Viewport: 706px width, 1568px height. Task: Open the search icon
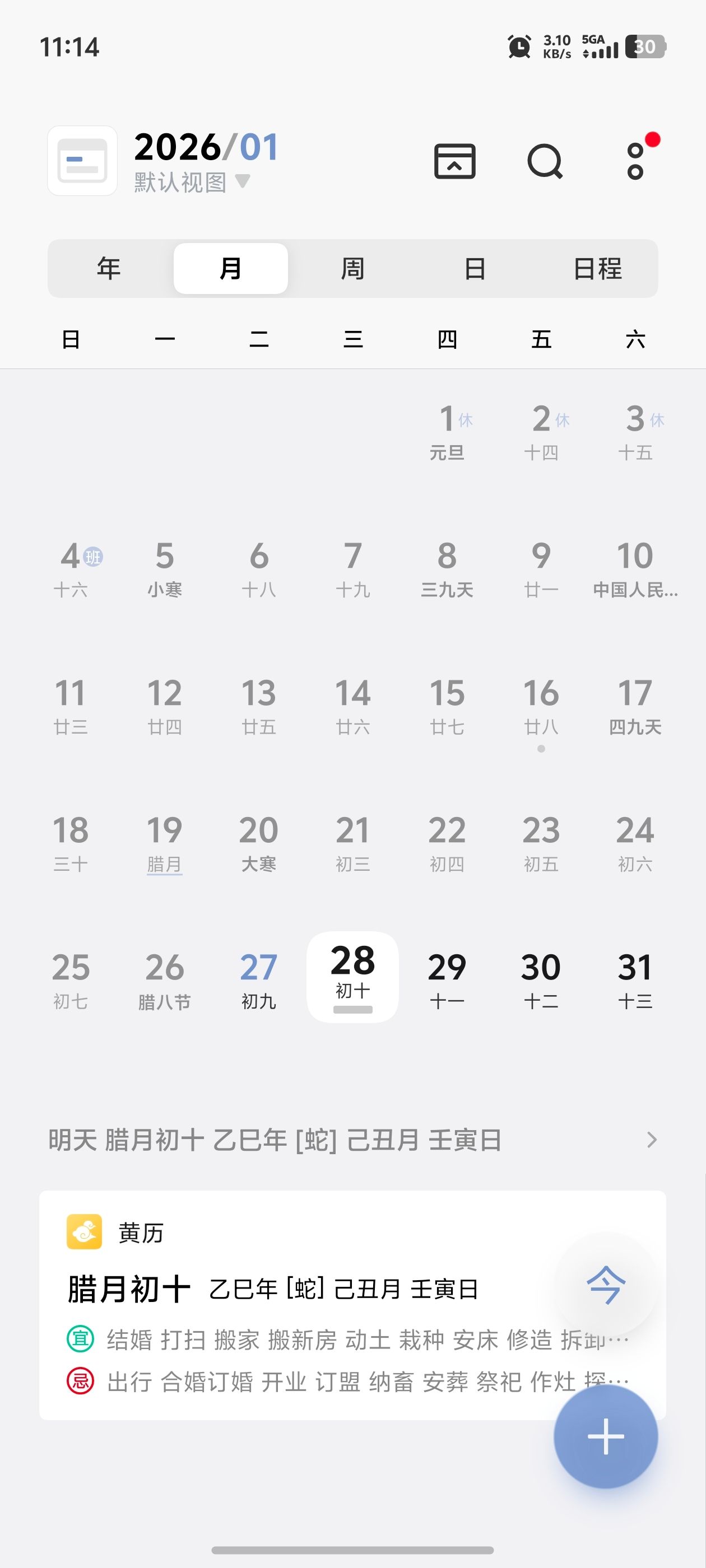(x=545, y=161)
